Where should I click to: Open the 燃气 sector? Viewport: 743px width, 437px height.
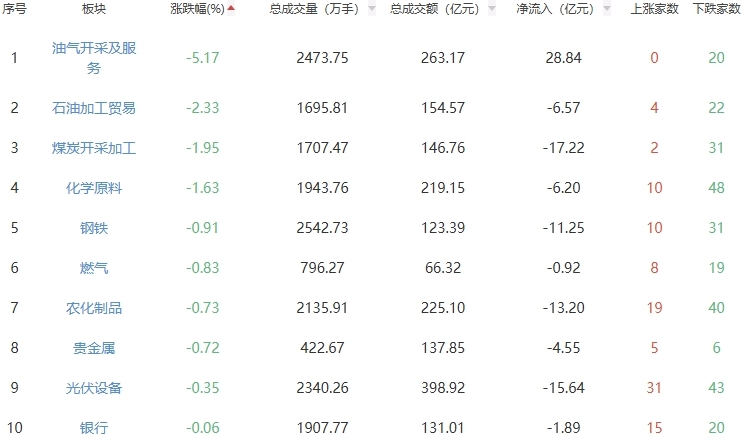point(94,268)
